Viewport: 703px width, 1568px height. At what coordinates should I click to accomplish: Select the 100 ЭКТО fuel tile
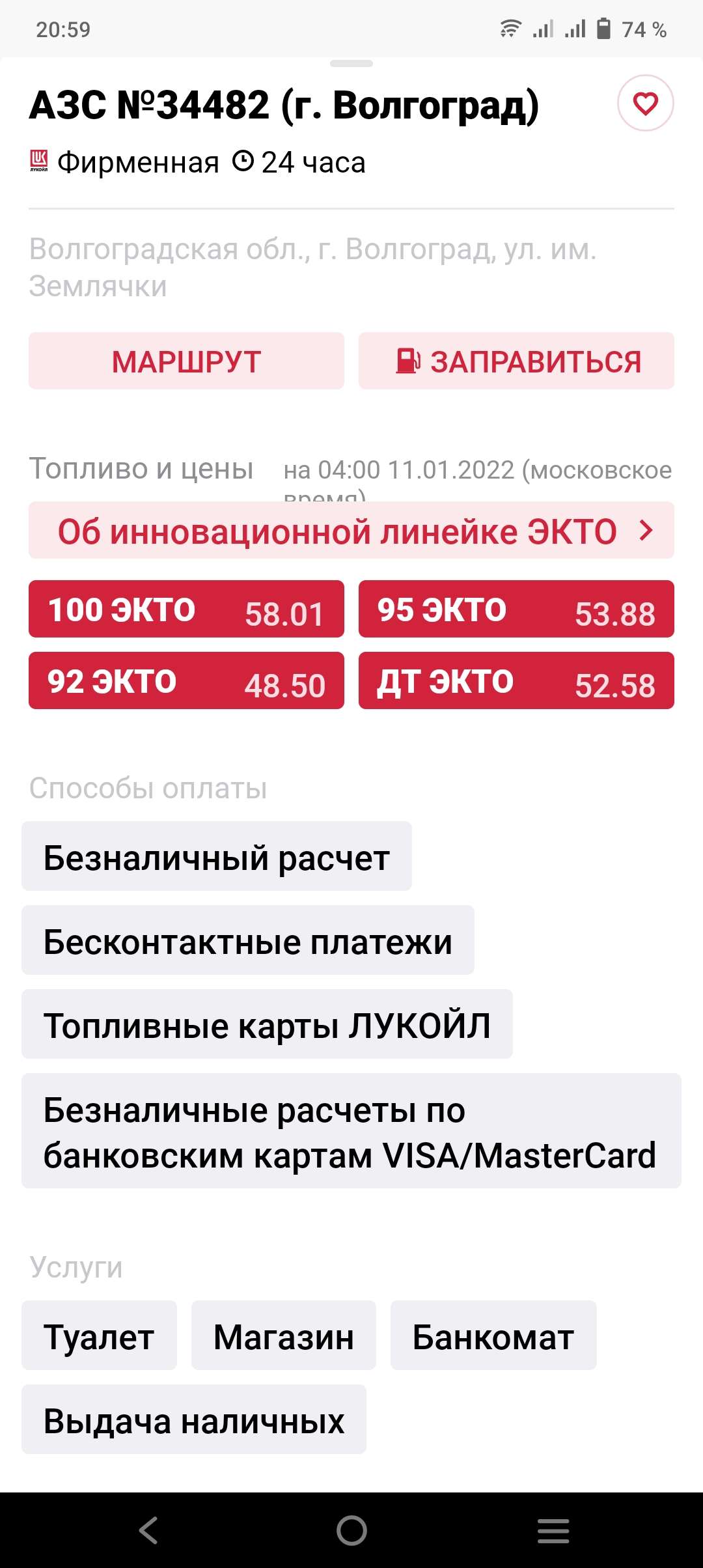186,609
